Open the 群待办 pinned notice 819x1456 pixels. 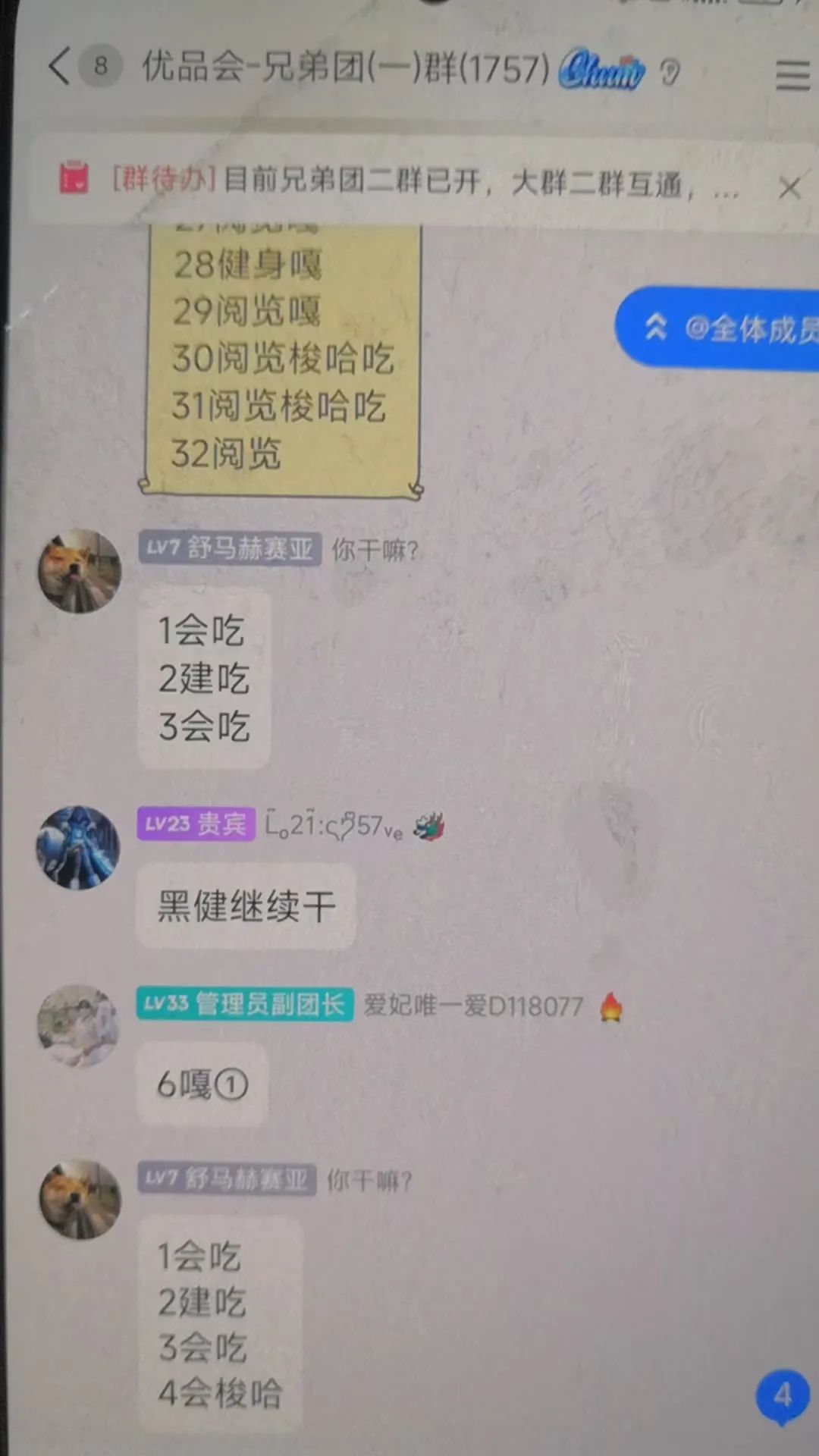click(x=409, y=182)
